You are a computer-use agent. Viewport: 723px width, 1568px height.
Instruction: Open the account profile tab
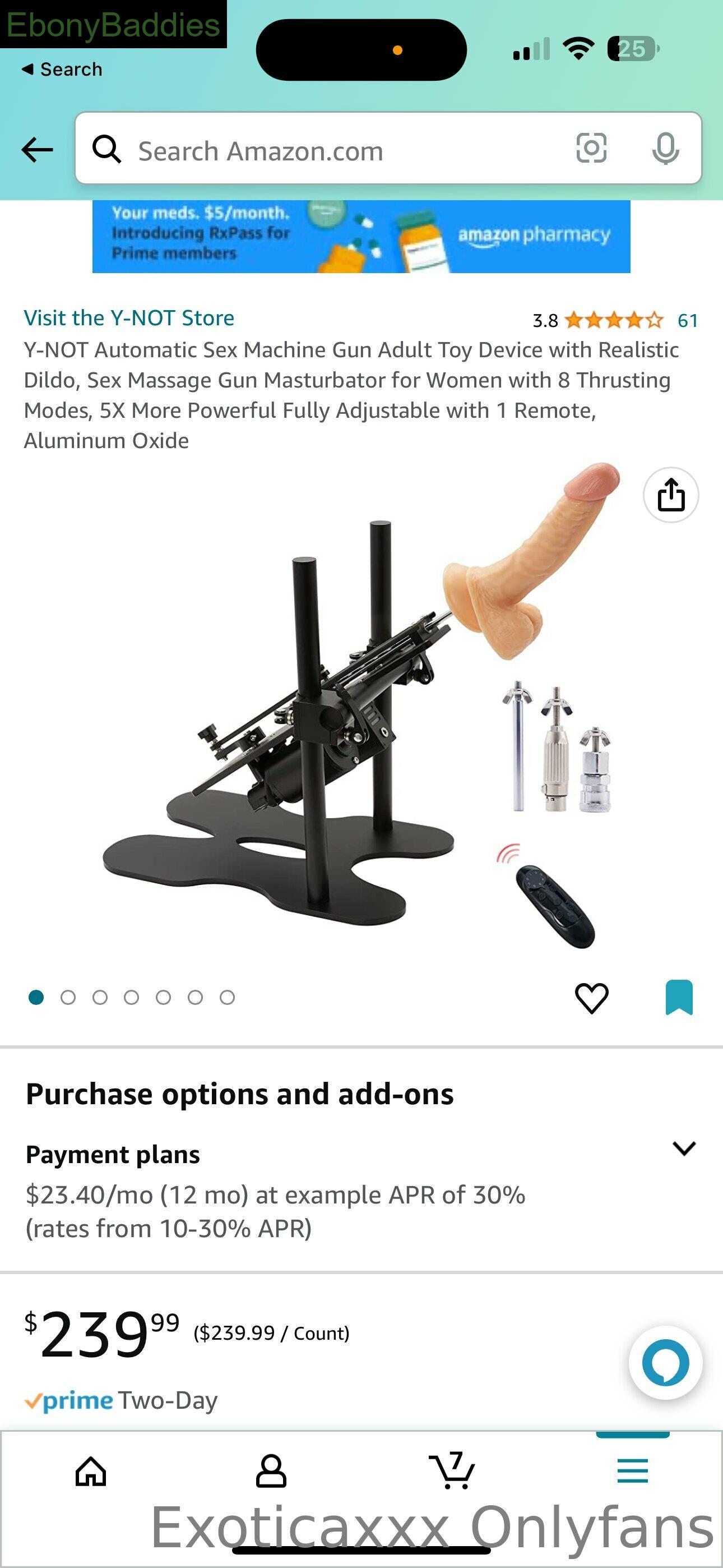click(271, 1472)
